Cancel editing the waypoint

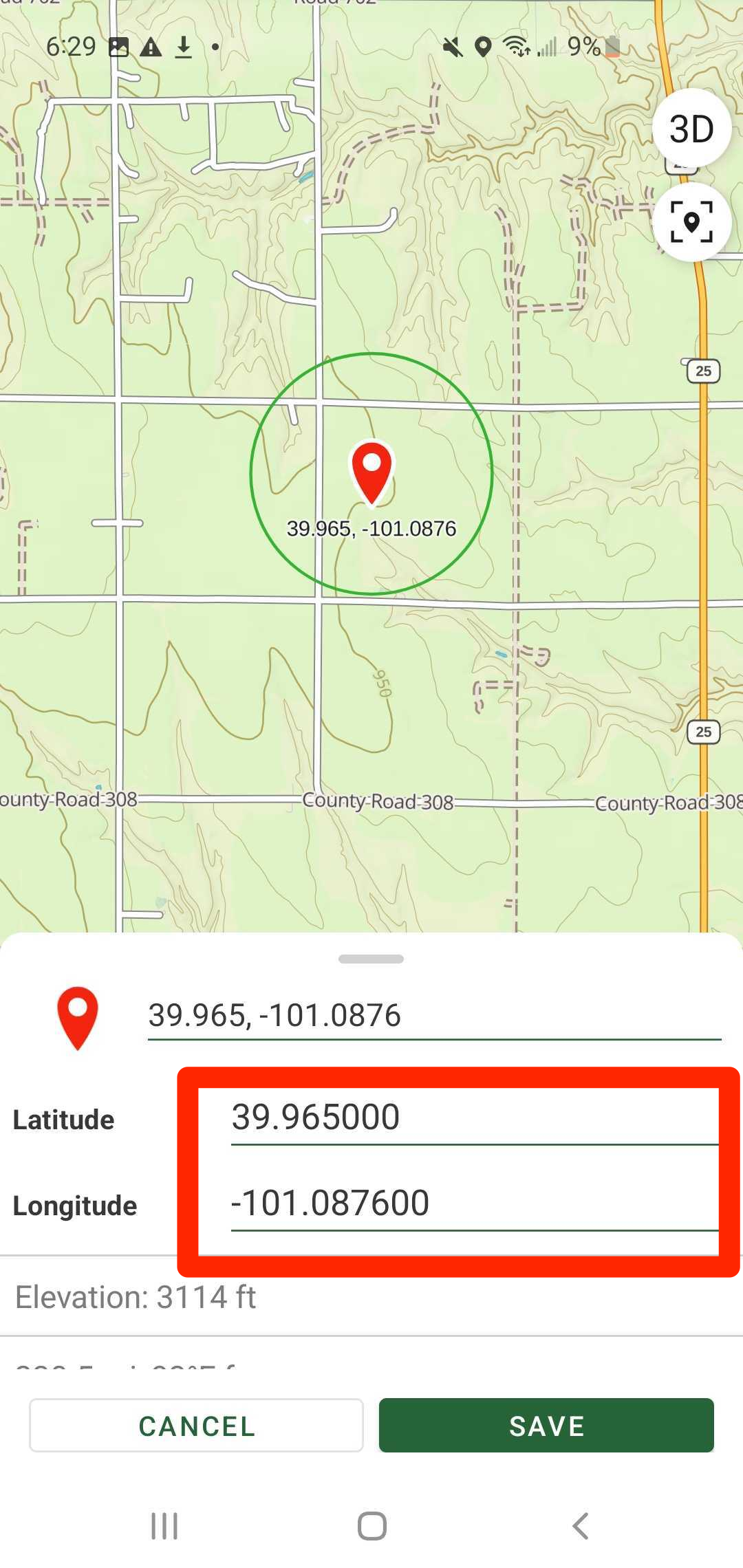(x=197, y=1426)
